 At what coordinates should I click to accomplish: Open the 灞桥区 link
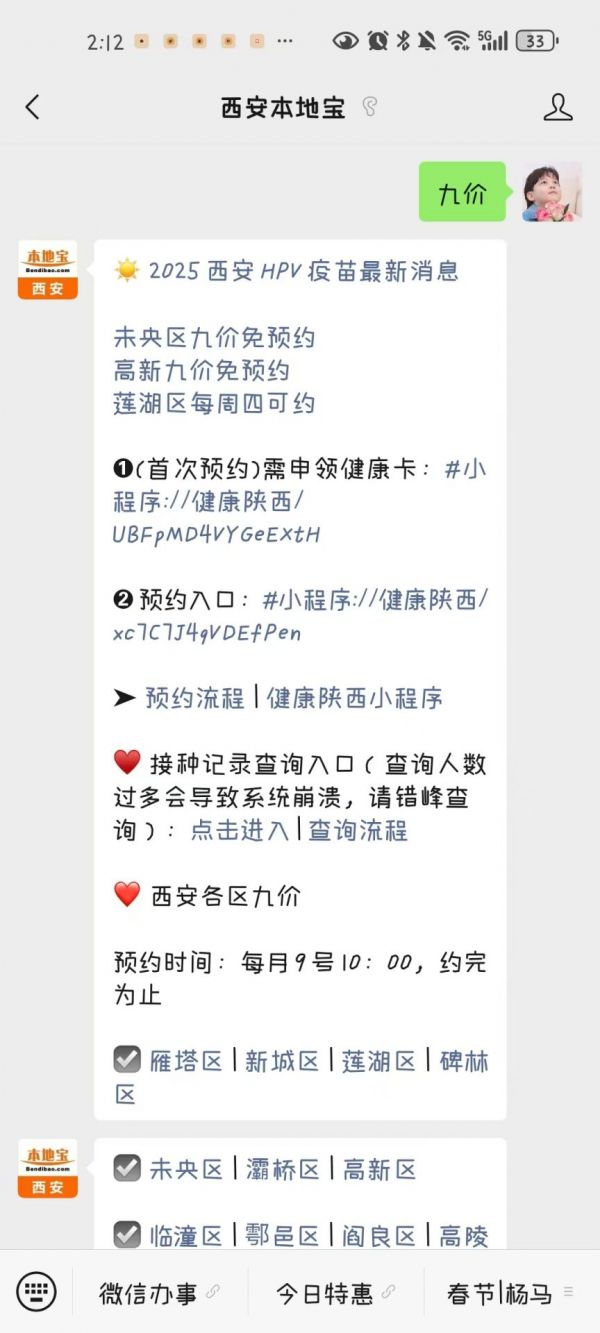click(283, 1169)
